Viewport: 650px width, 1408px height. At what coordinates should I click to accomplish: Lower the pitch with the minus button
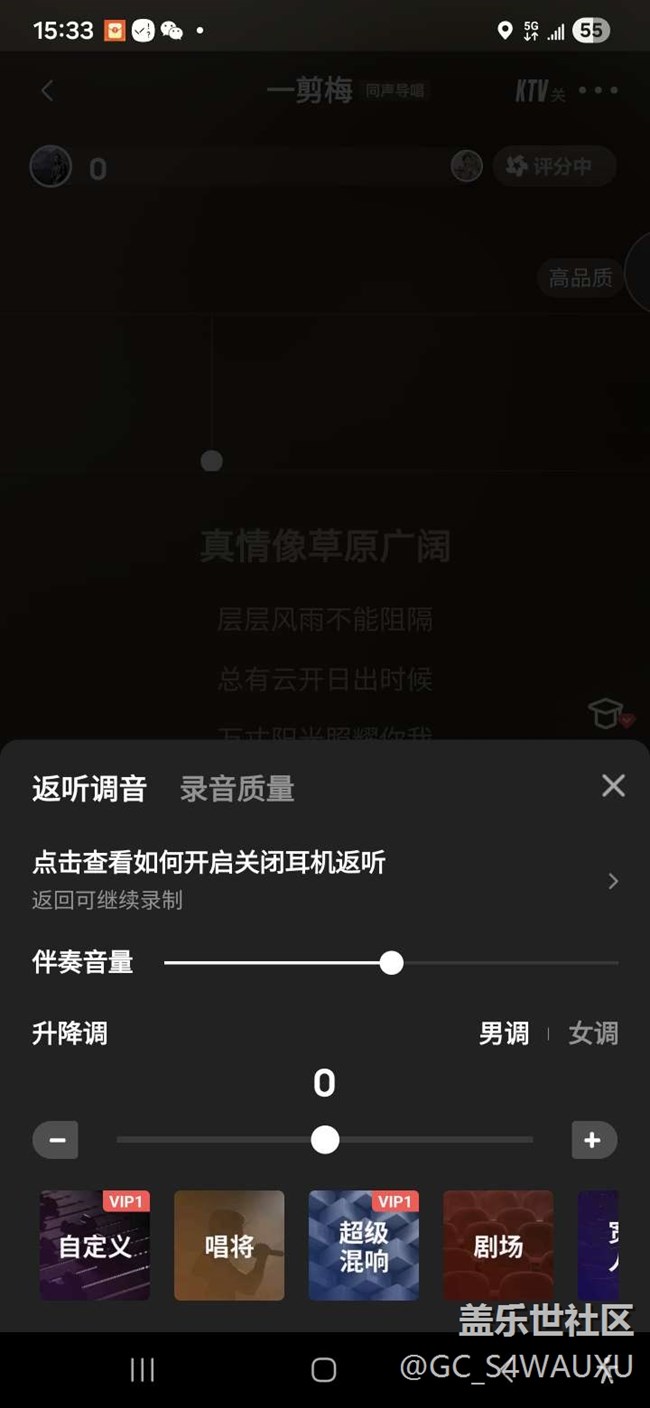click(x=56, y=1140)
